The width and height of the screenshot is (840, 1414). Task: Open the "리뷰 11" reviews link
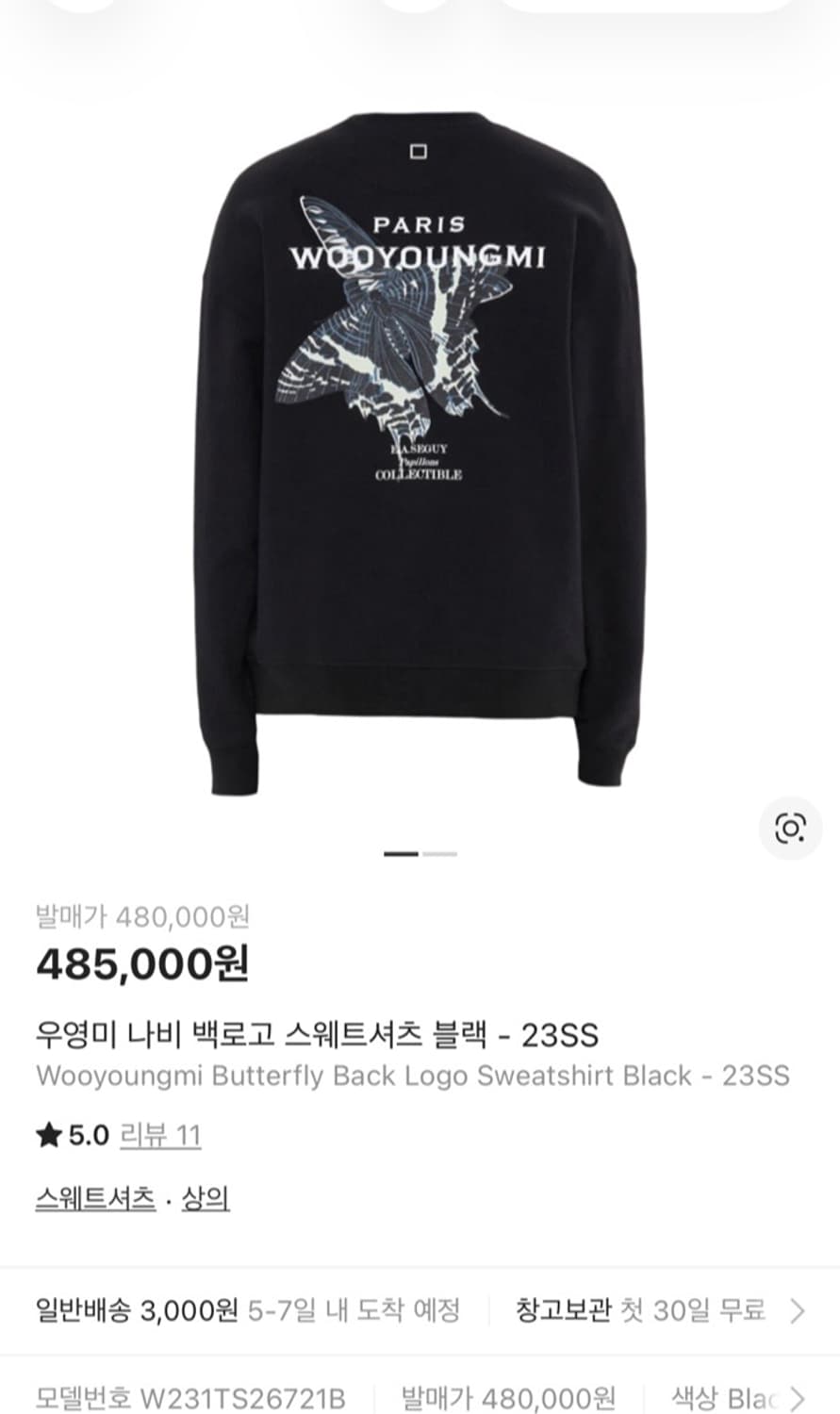[160, 1137]
